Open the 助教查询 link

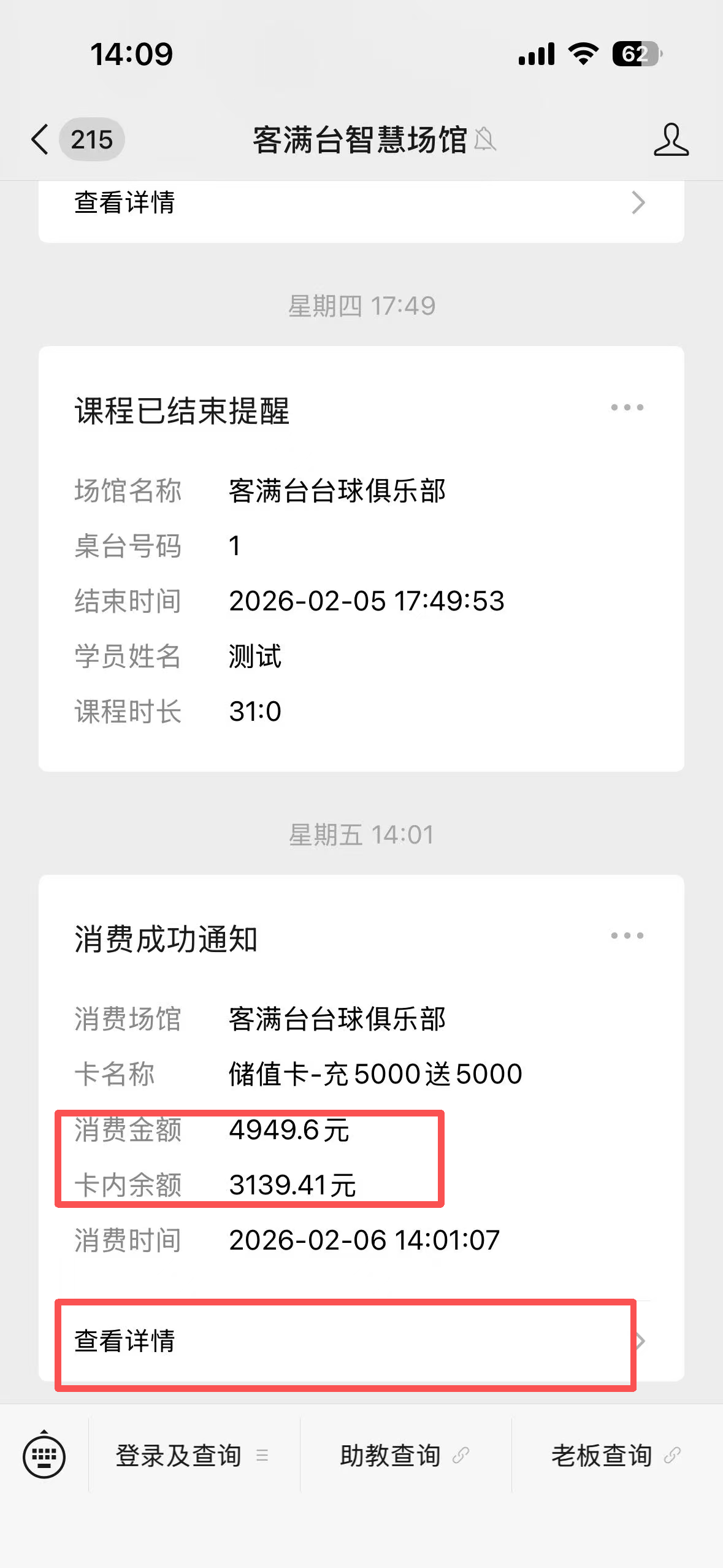coord(405,1455)
